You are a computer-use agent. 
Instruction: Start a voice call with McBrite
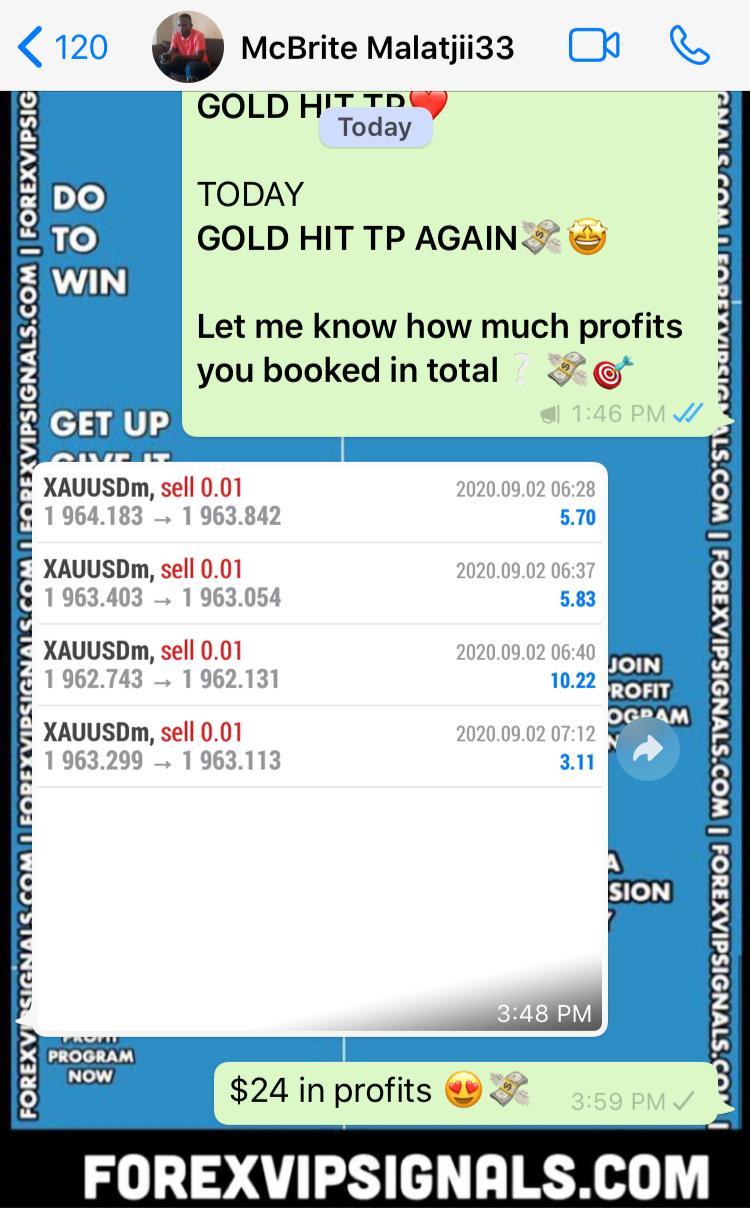(689, 46)
